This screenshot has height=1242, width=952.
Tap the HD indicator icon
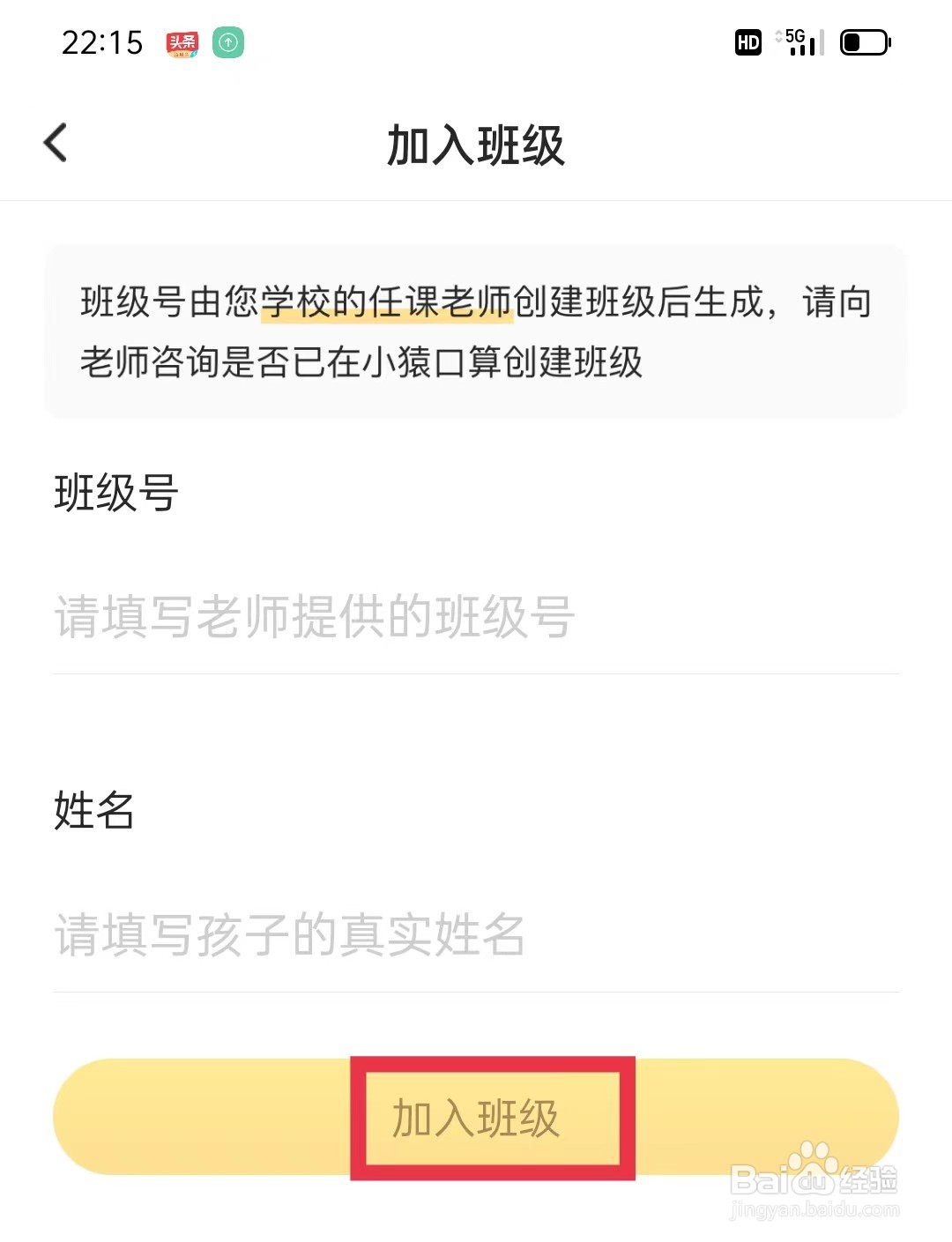coord(747,42)
